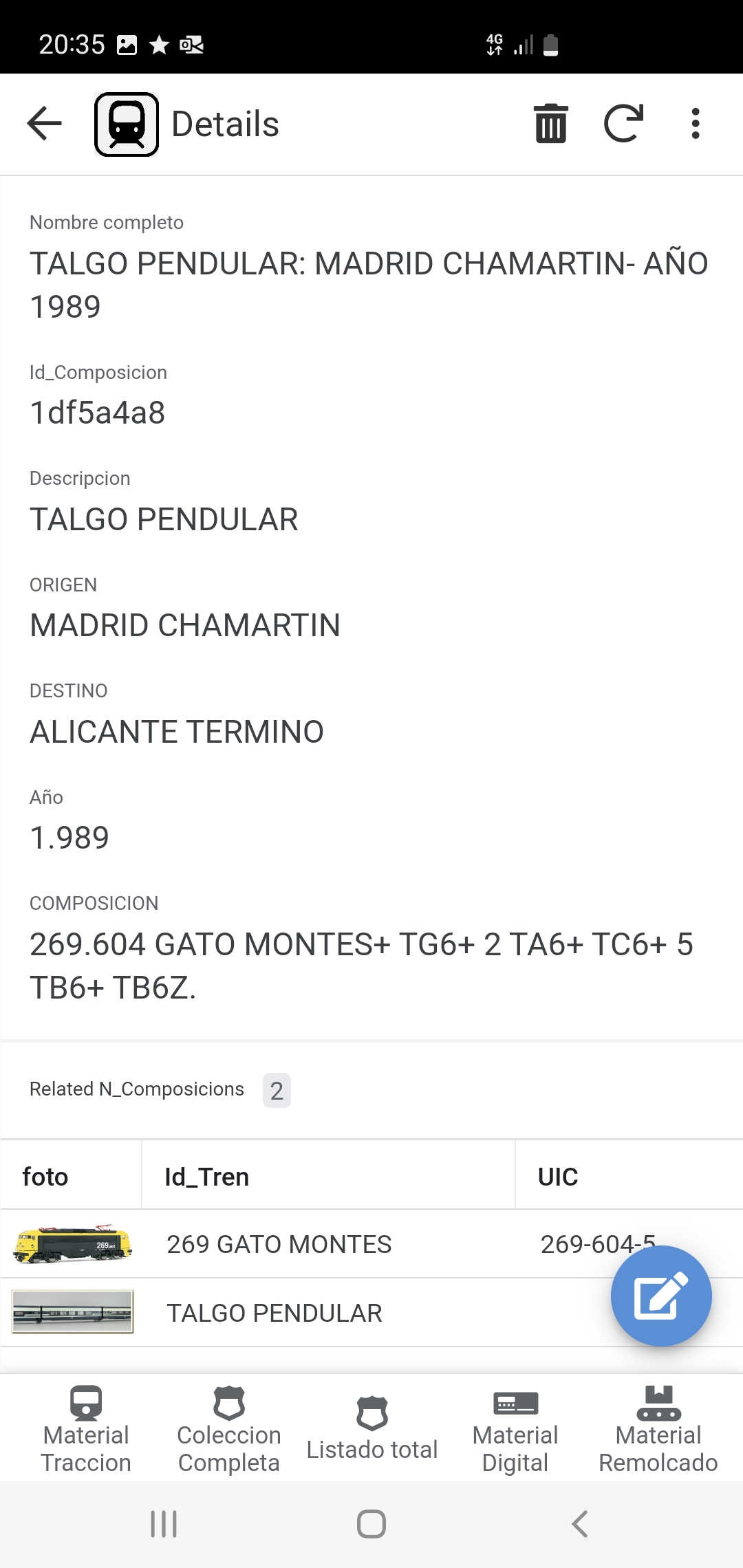This screenshot has height=1568, width=743.
Task: Refresh the details view
Action: point(624,124)
